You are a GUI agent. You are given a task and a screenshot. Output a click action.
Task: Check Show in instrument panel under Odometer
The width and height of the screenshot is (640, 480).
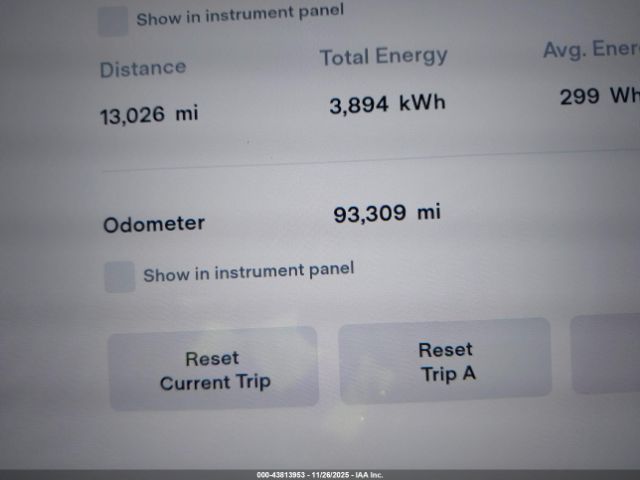coord(119,277)
